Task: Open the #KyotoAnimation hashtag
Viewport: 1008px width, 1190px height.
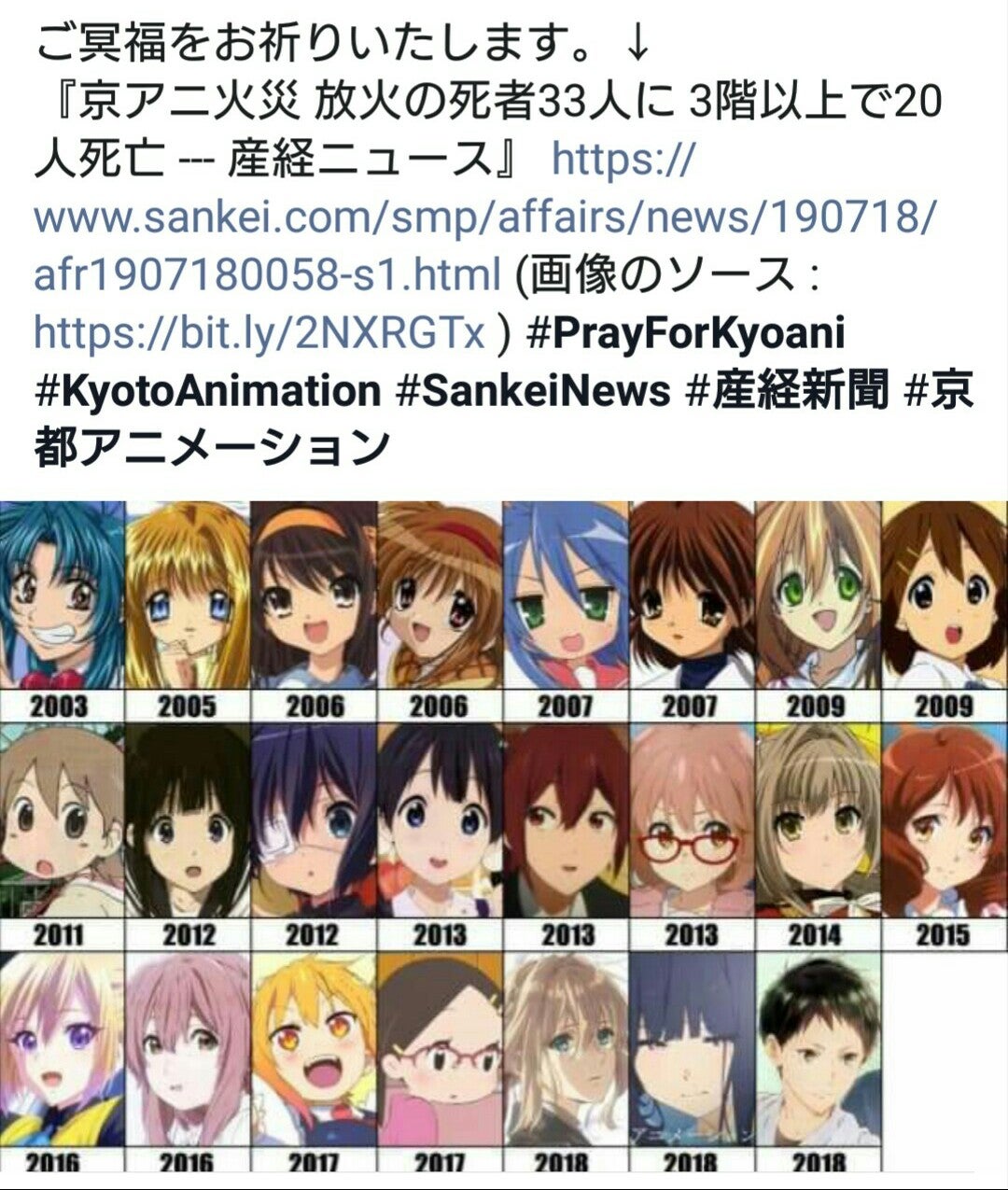Action: (x=207, y=390)
